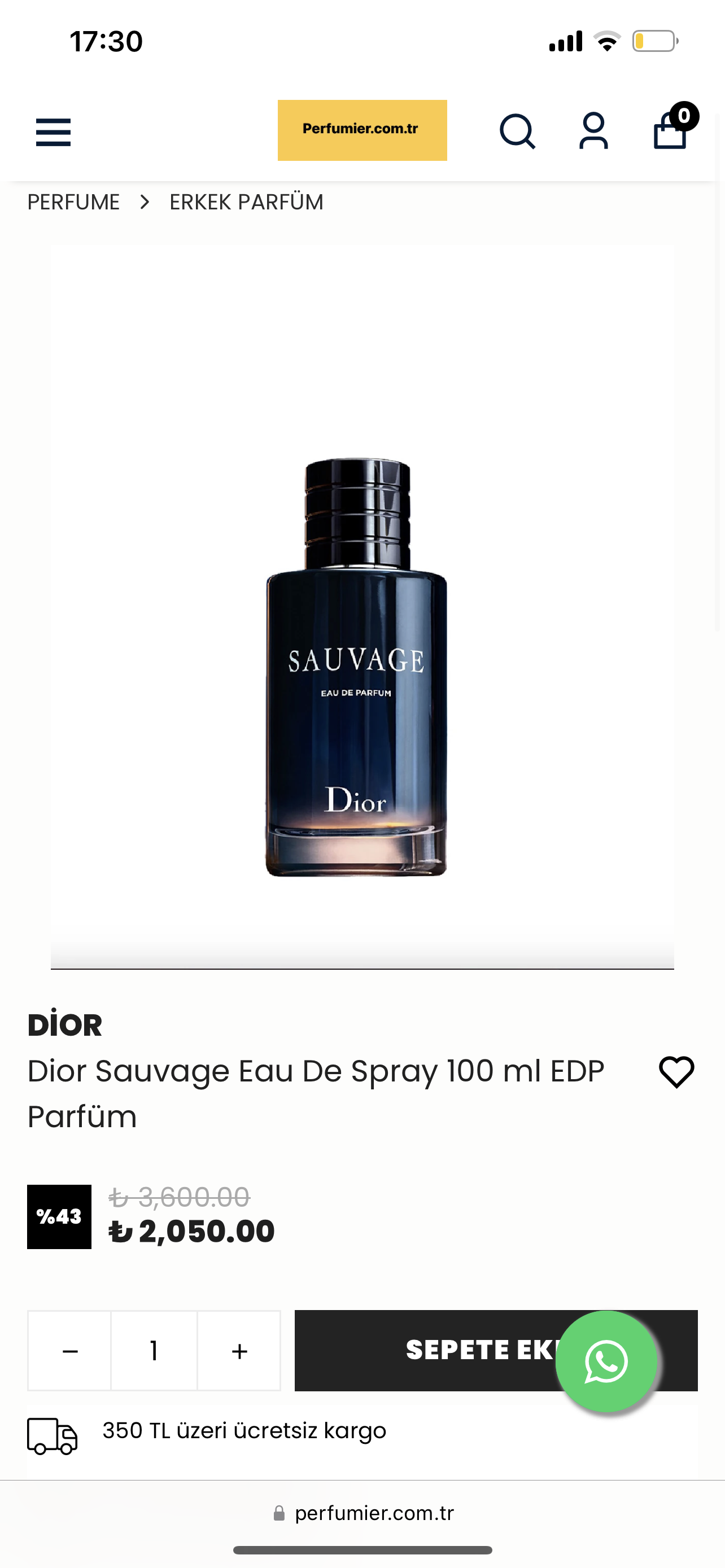Go to ERKEK PARFÜM breadcrumb
Screen dimensions: 725x1568
pyautogui.click(x=246, y=202)
